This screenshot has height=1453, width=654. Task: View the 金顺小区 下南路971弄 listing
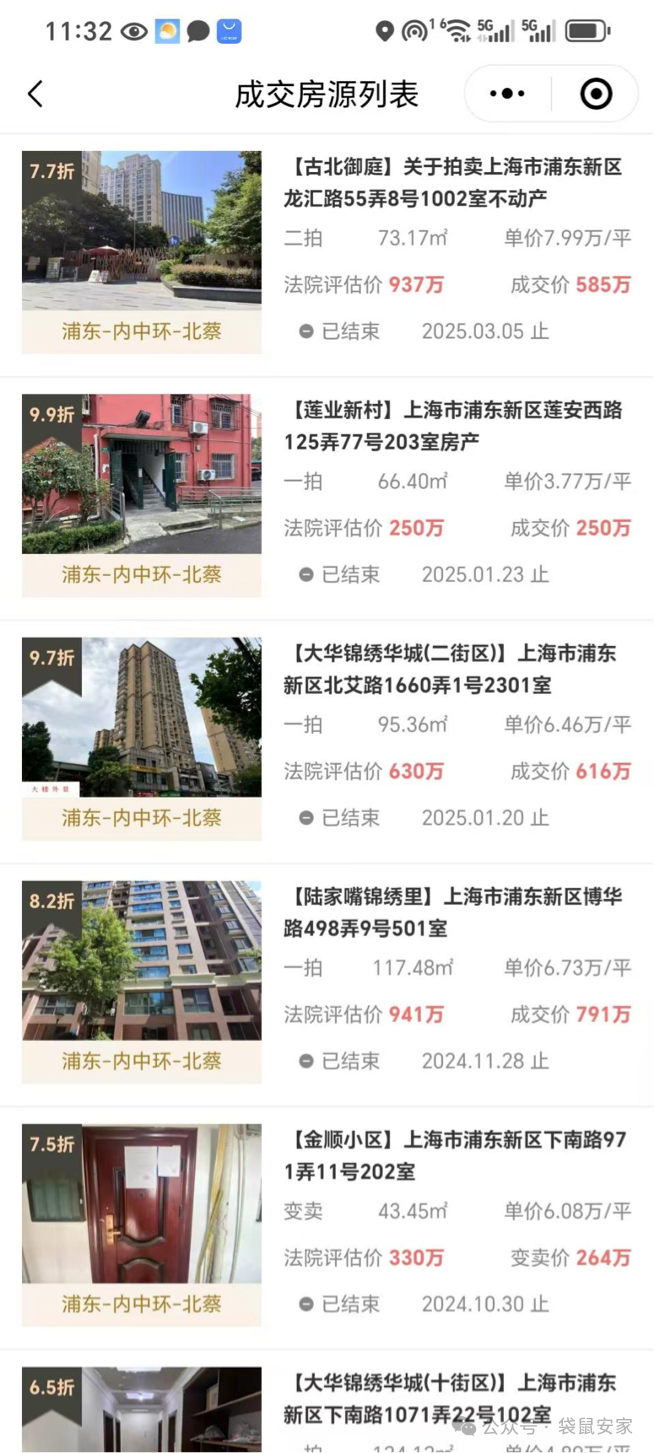(x=457, y=1155)
